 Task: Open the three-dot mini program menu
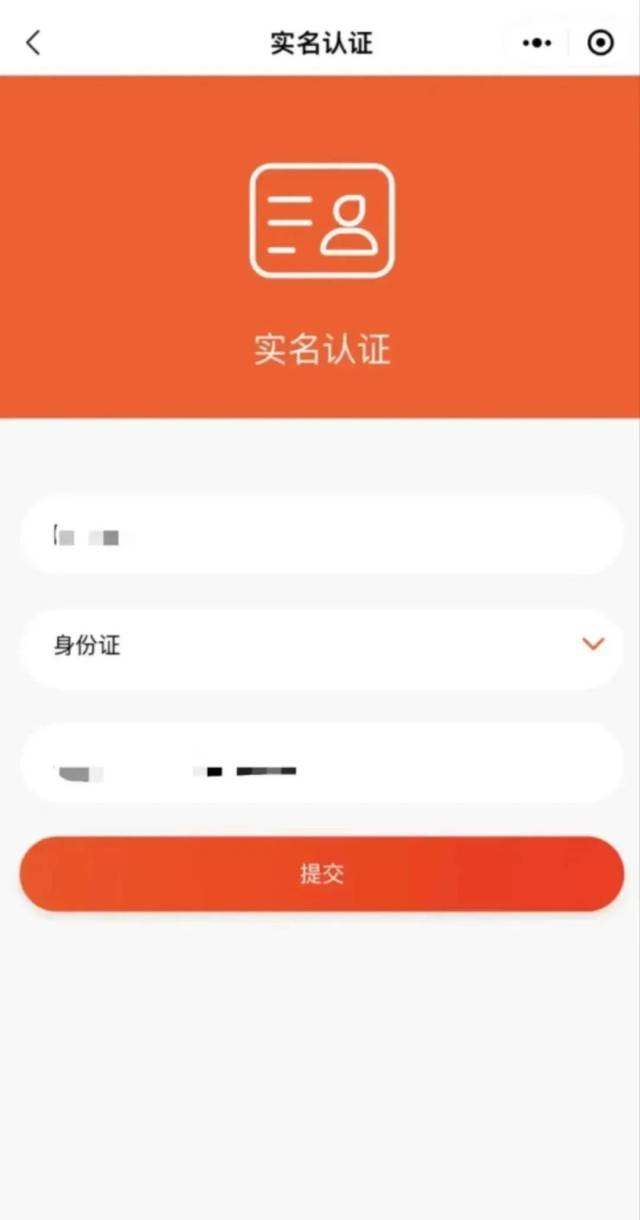tap(537, 43)
